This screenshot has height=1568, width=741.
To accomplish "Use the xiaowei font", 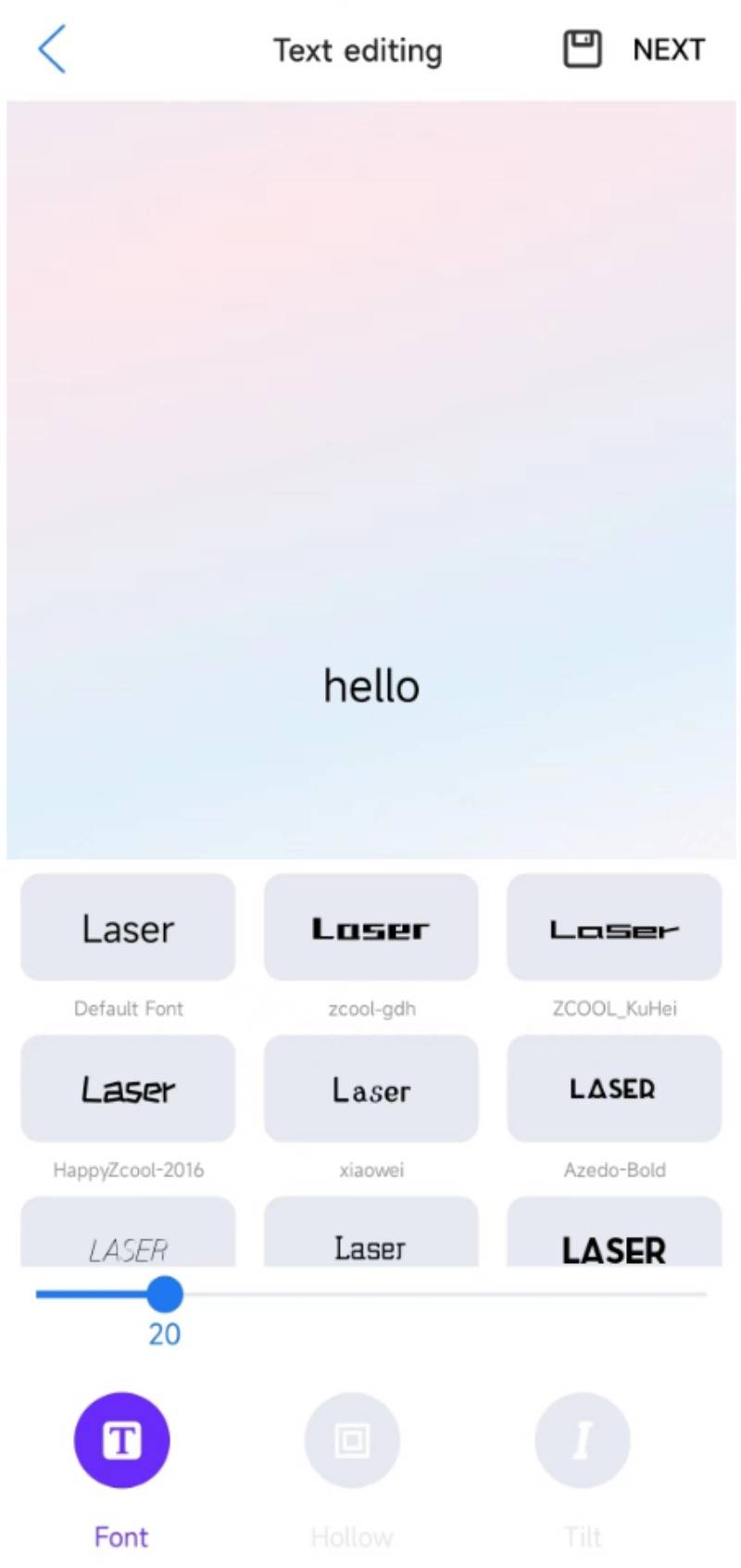I will [x=371, y=1089].
